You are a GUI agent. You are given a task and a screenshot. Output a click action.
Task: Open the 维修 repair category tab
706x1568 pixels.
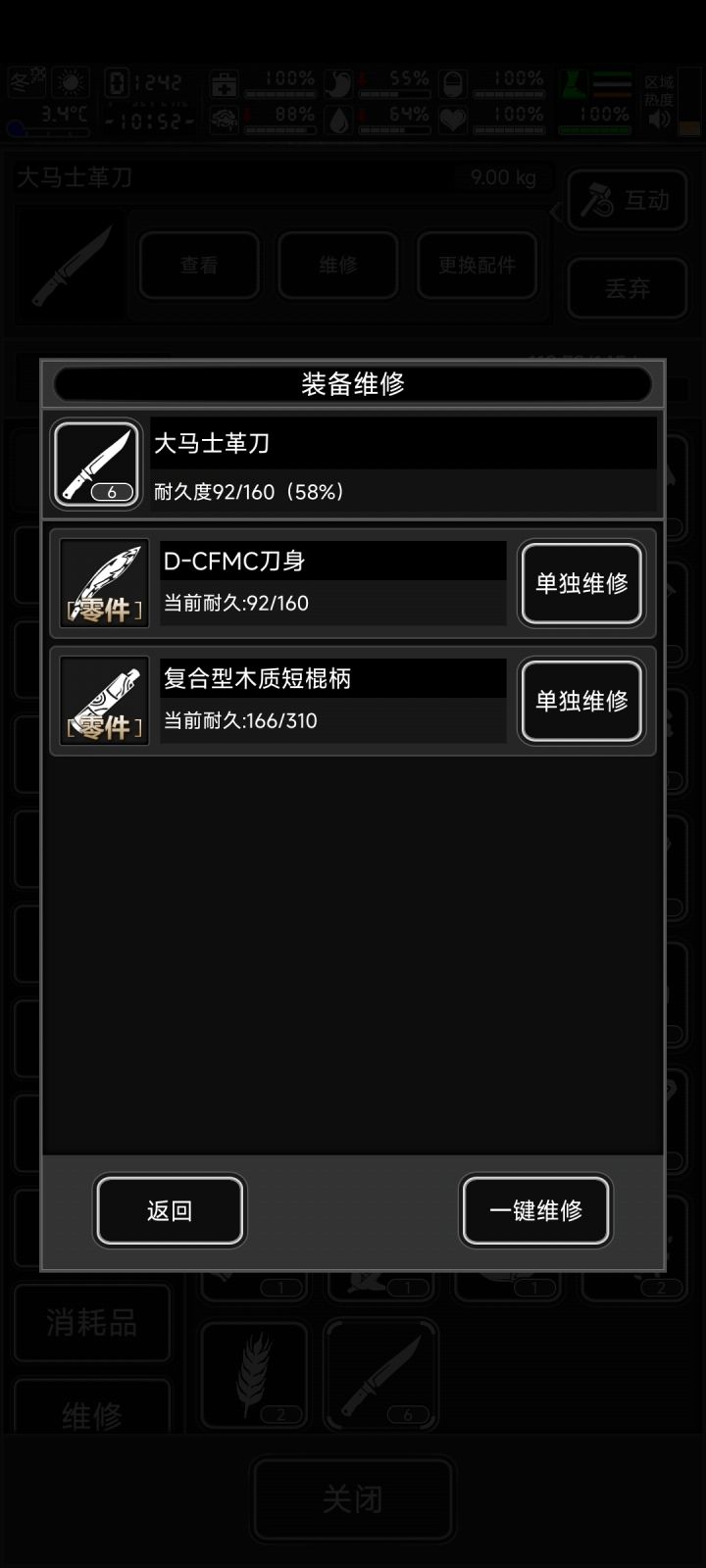point(92,1413)
